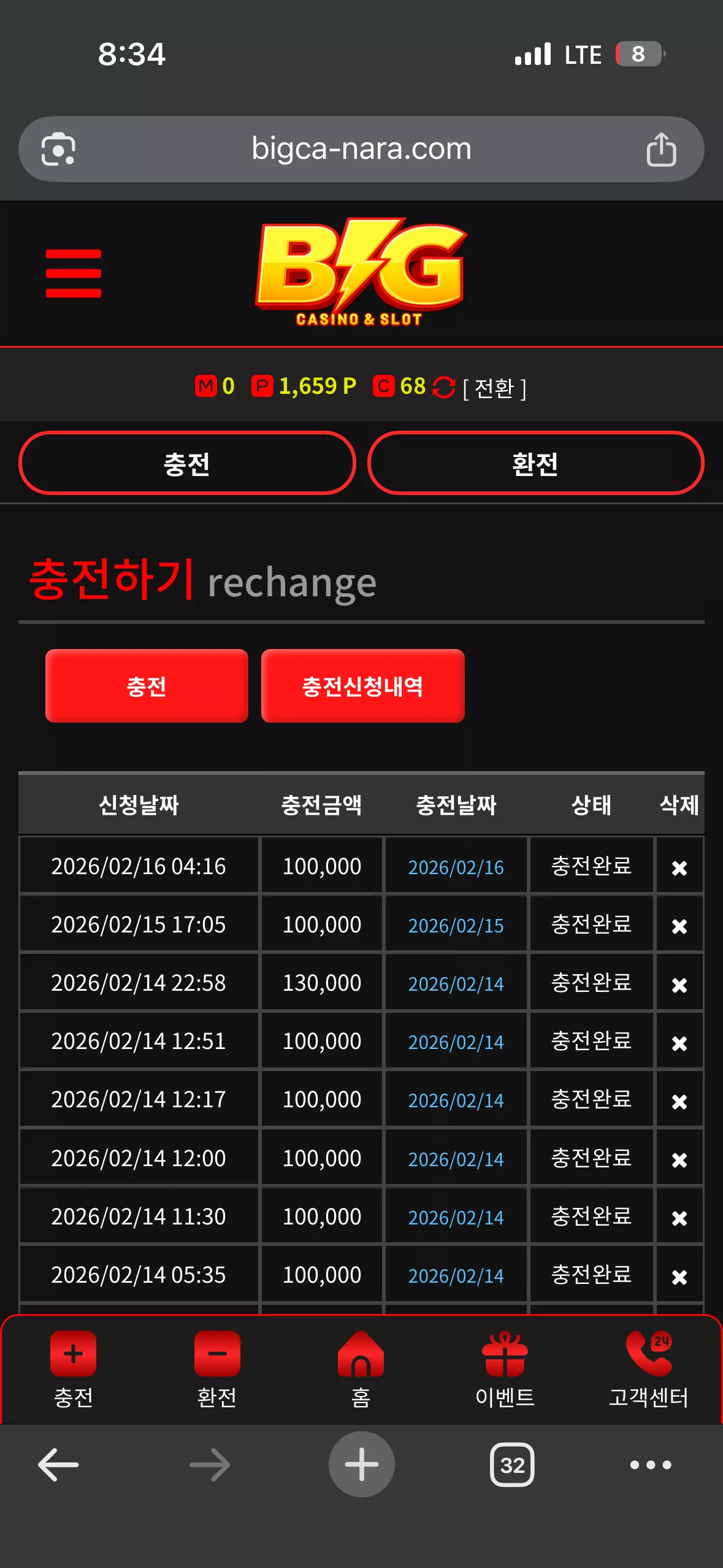This screenshot has height=1568, width=723.
Task: Open the browser tab switcher showing 32
Action: point(512,1465)
